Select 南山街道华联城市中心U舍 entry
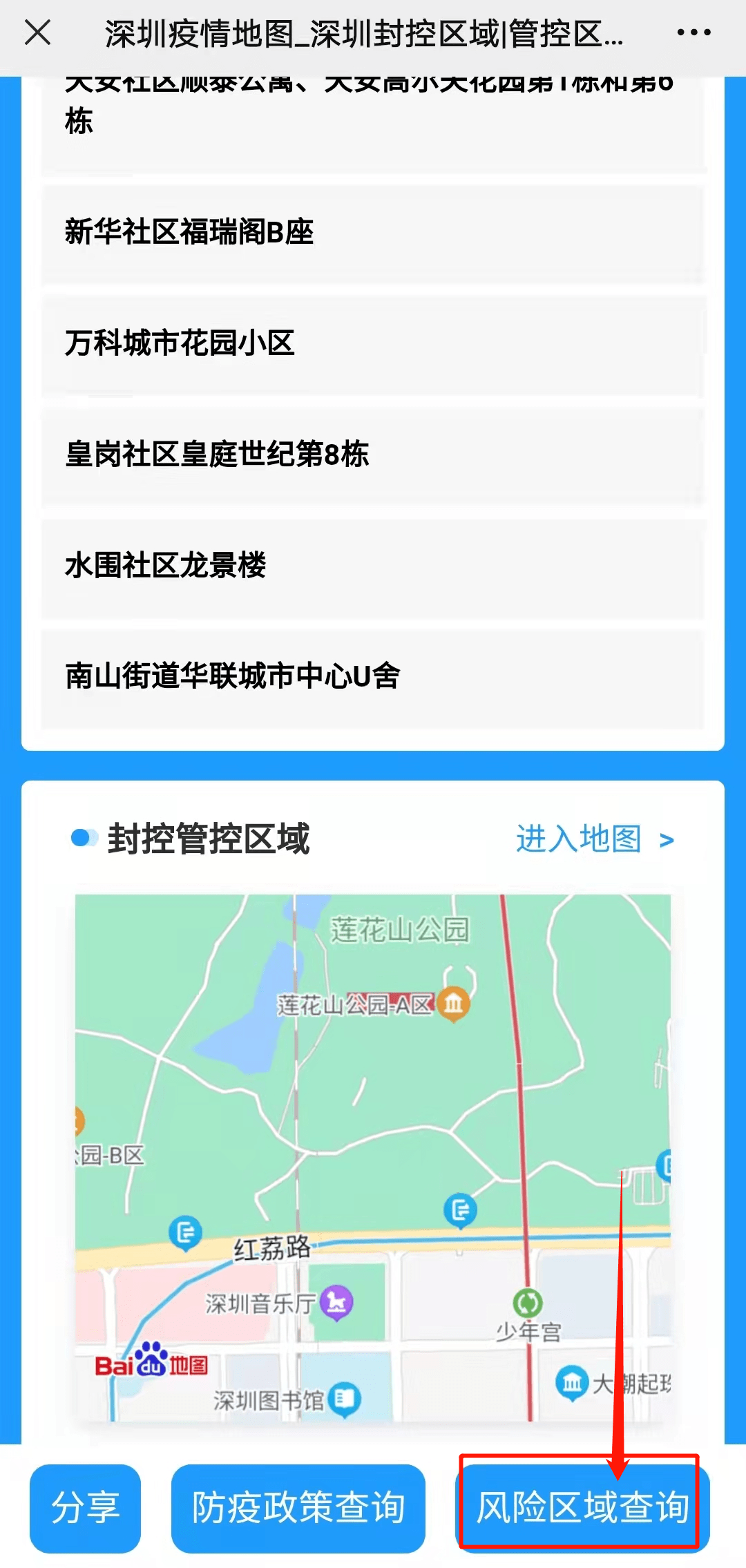The width and height of the screenshot is (746, 1568). click(x=372, y=676)
